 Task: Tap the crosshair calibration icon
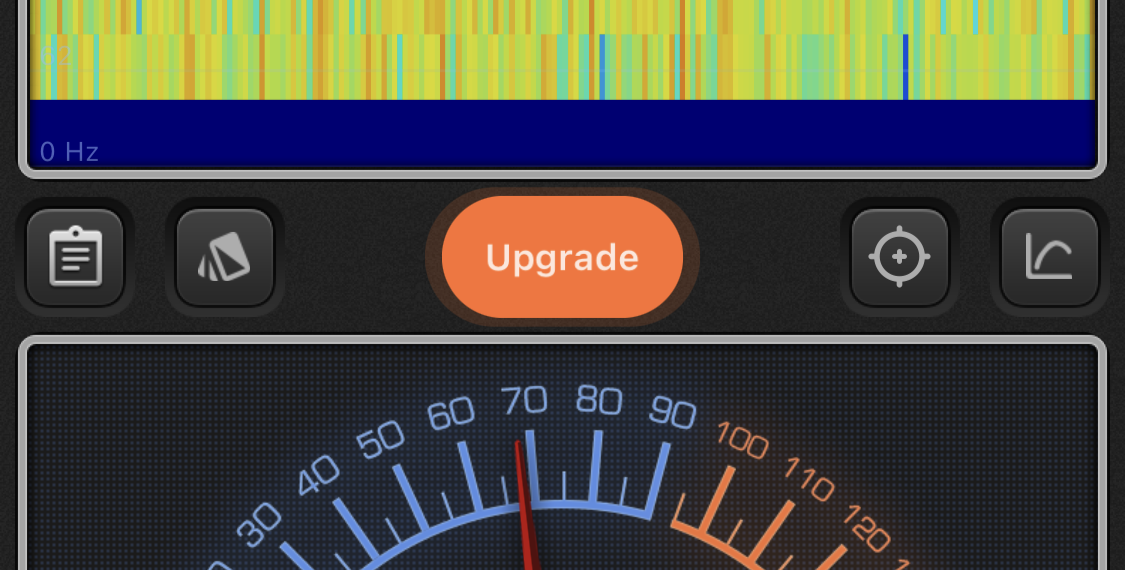899,258
